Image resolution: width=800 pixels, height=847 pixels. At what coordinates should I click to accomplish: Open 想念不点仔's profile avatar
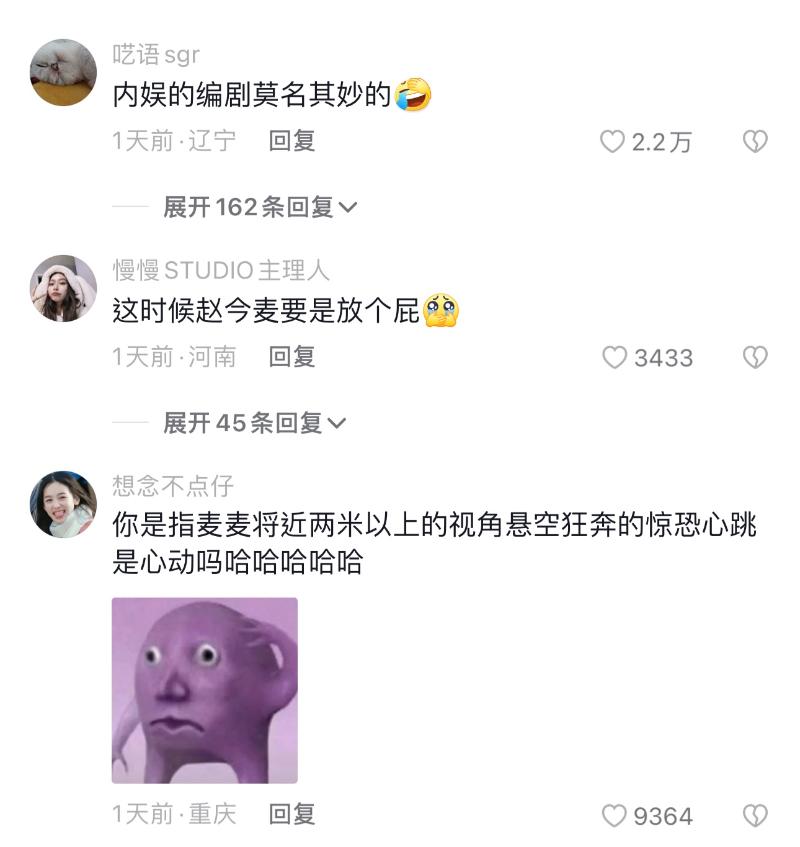(63, 504)
